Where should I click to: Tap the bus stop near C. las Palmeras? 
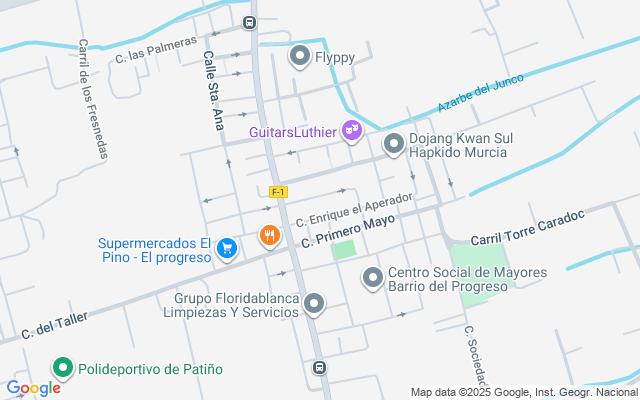click(x=249, y=23)
